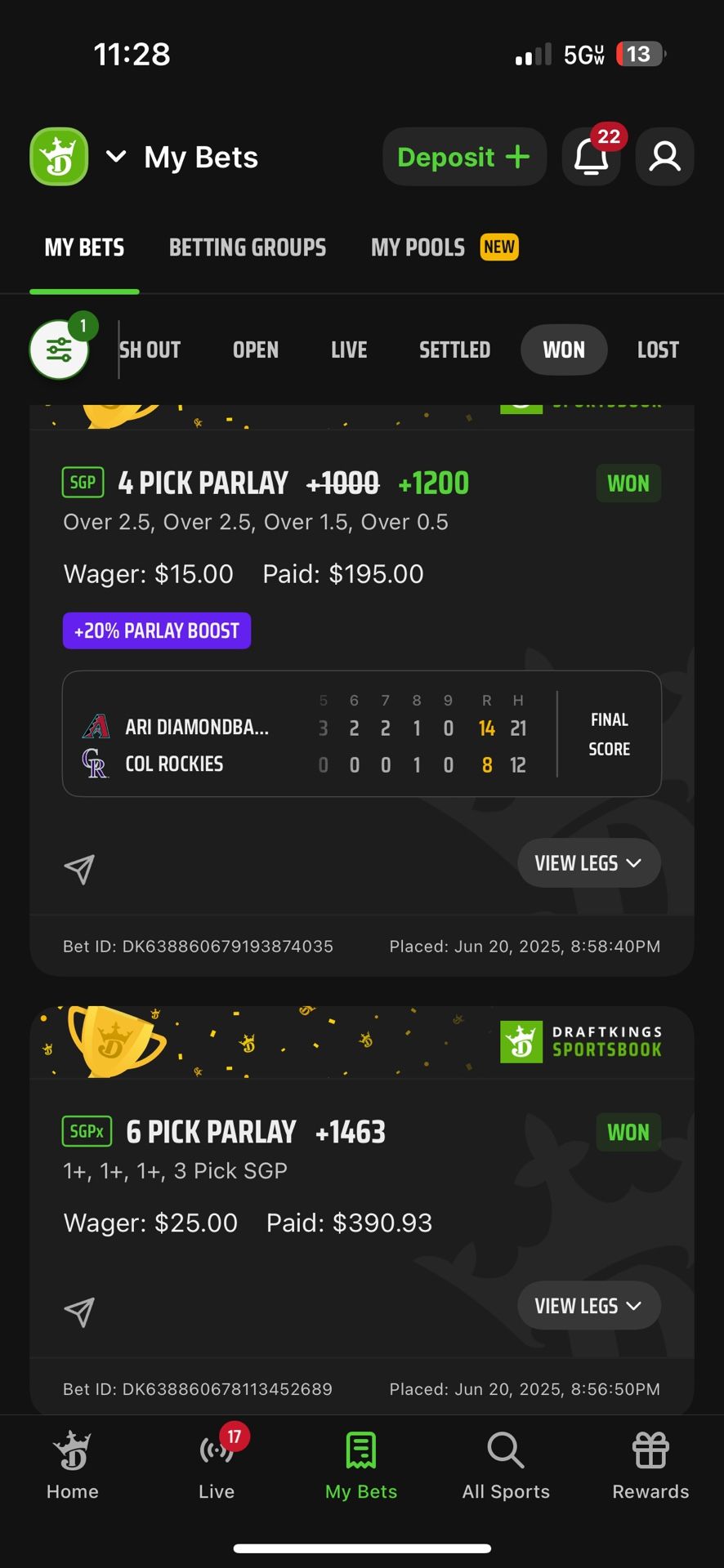Share the 6 Pick Parlay bet
724x1568 pixels.
tap(79, 1312)
